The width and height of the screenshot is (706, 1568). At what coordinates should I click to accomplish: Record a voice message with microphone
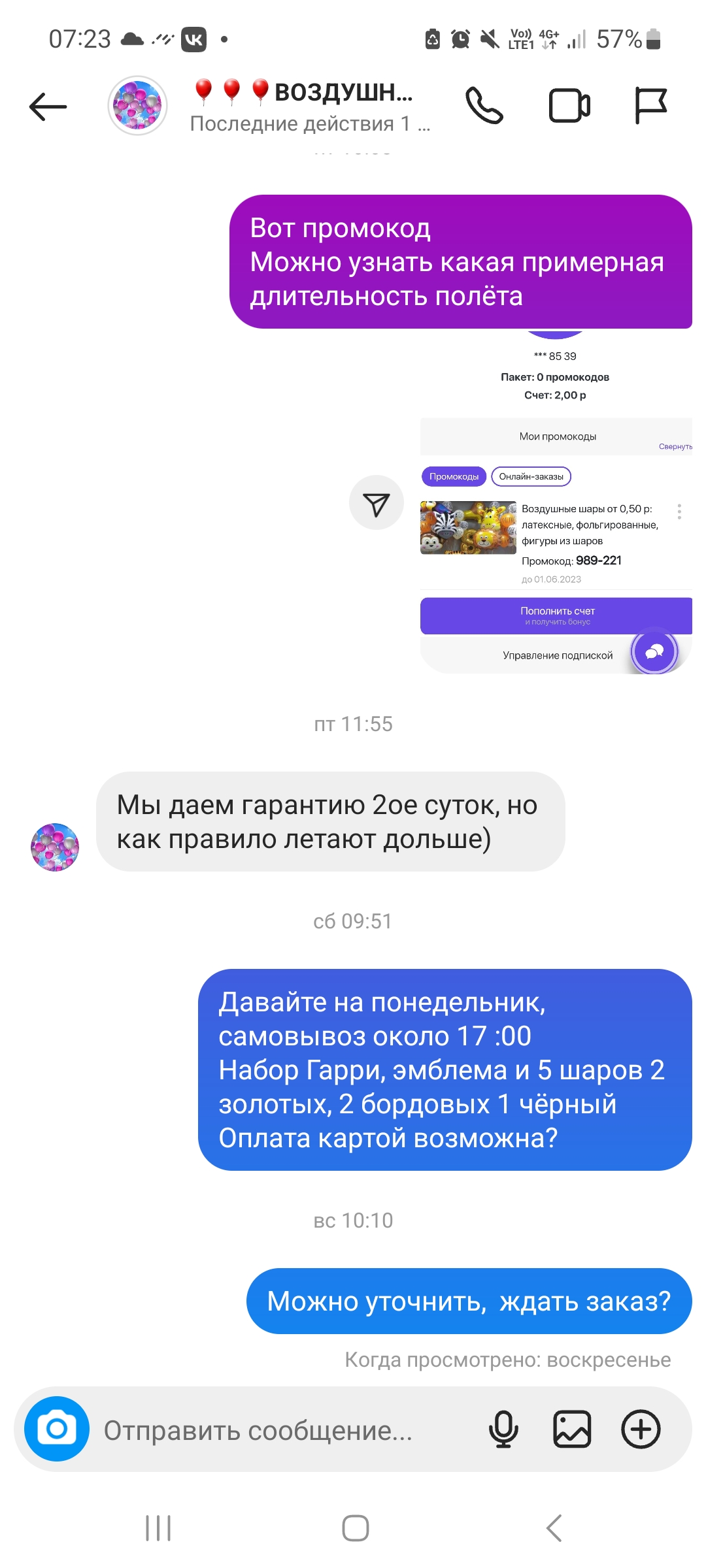(503, 1429)
